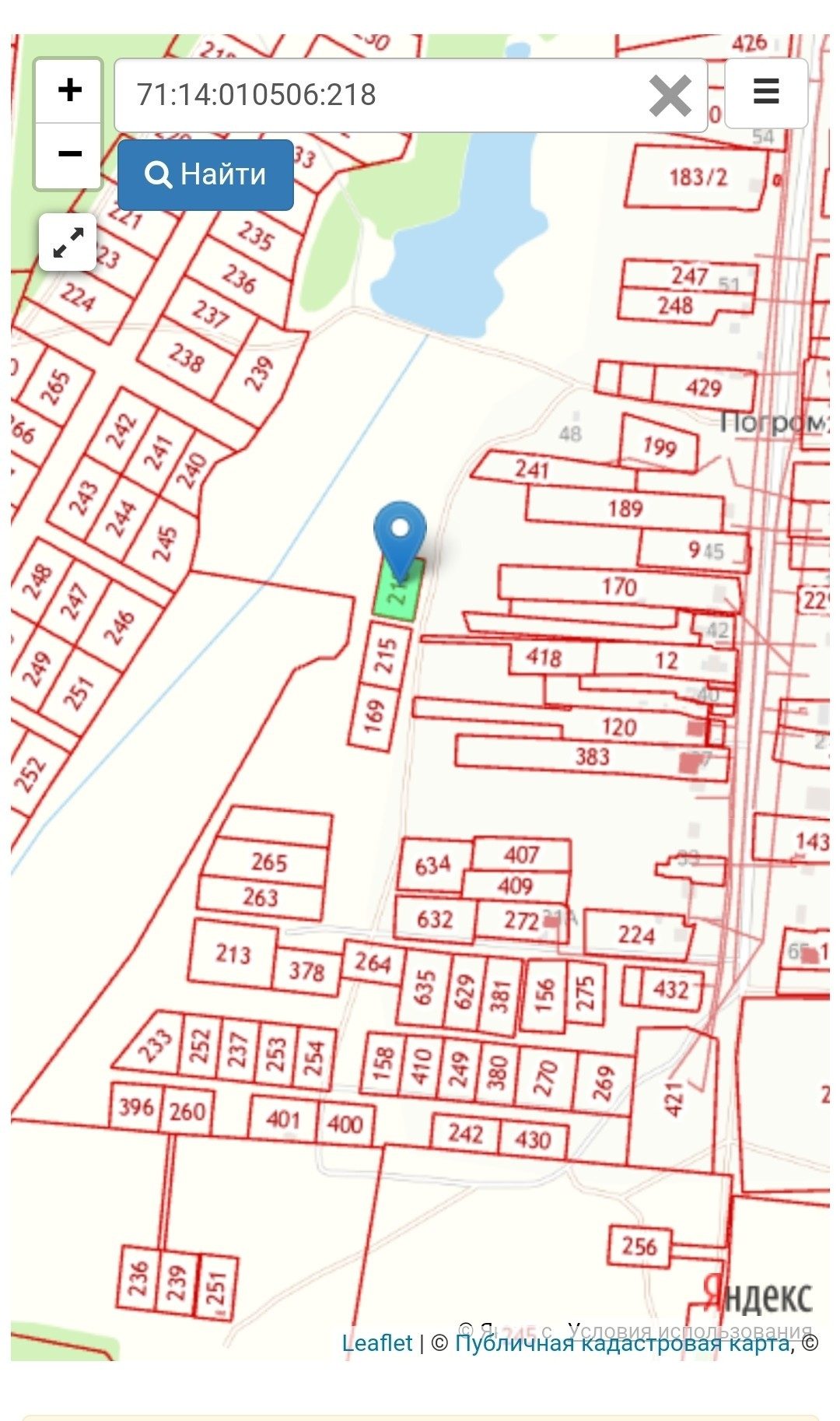The width and height of the screenshot is (840, 1421).
Task: Zoom out of the map
Action: pos(69,154)
